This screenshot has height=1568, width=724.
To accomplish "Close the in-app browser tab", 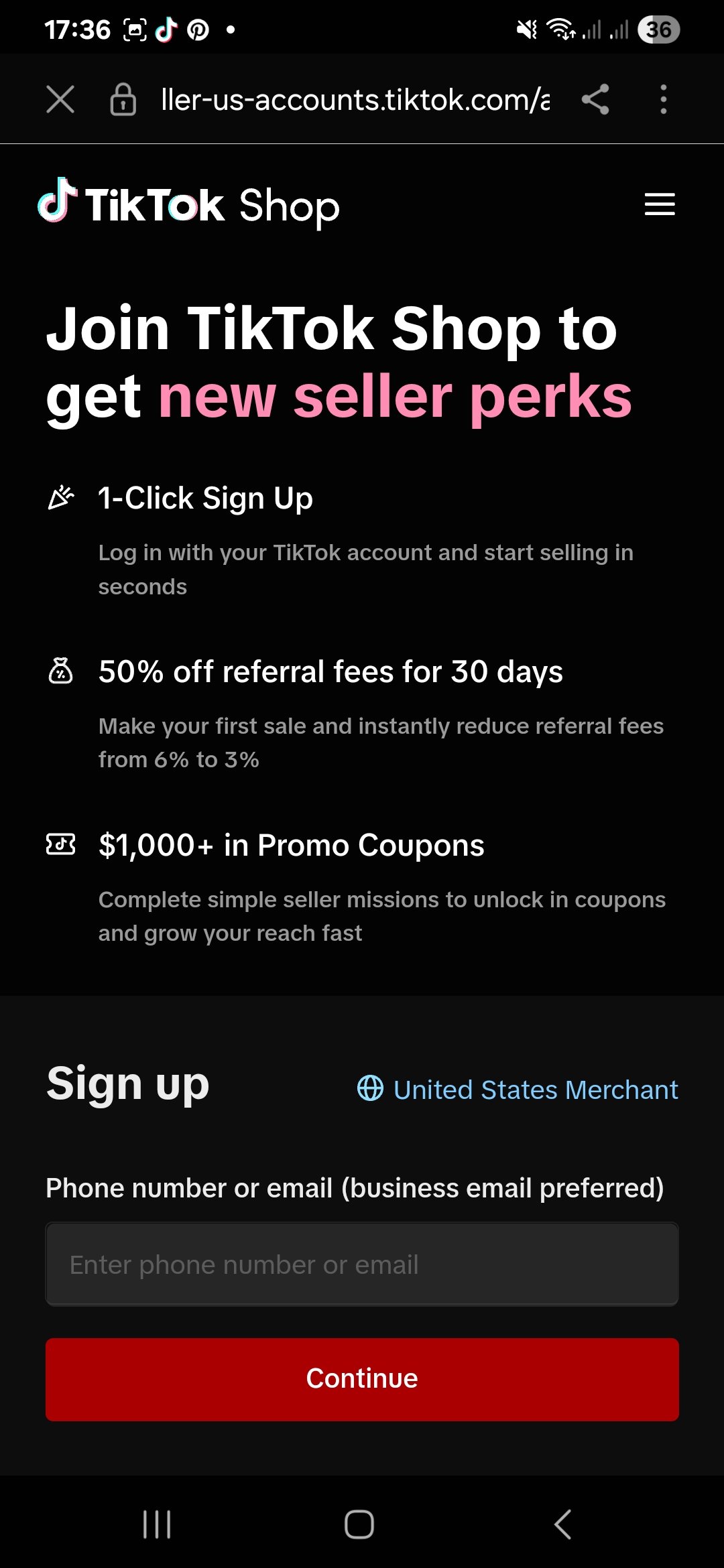I will point(60,100).
